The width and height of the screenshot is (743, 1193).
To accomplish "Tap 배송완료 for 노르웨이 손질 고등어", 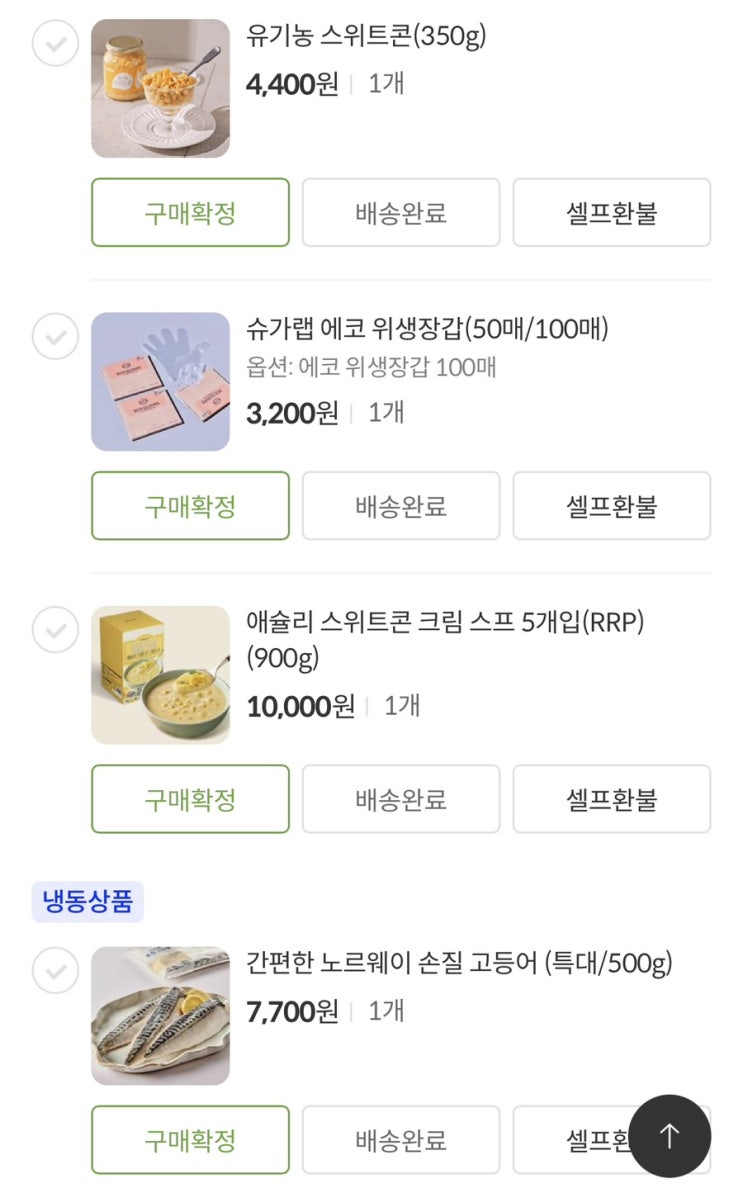I will pos(401,1139).
